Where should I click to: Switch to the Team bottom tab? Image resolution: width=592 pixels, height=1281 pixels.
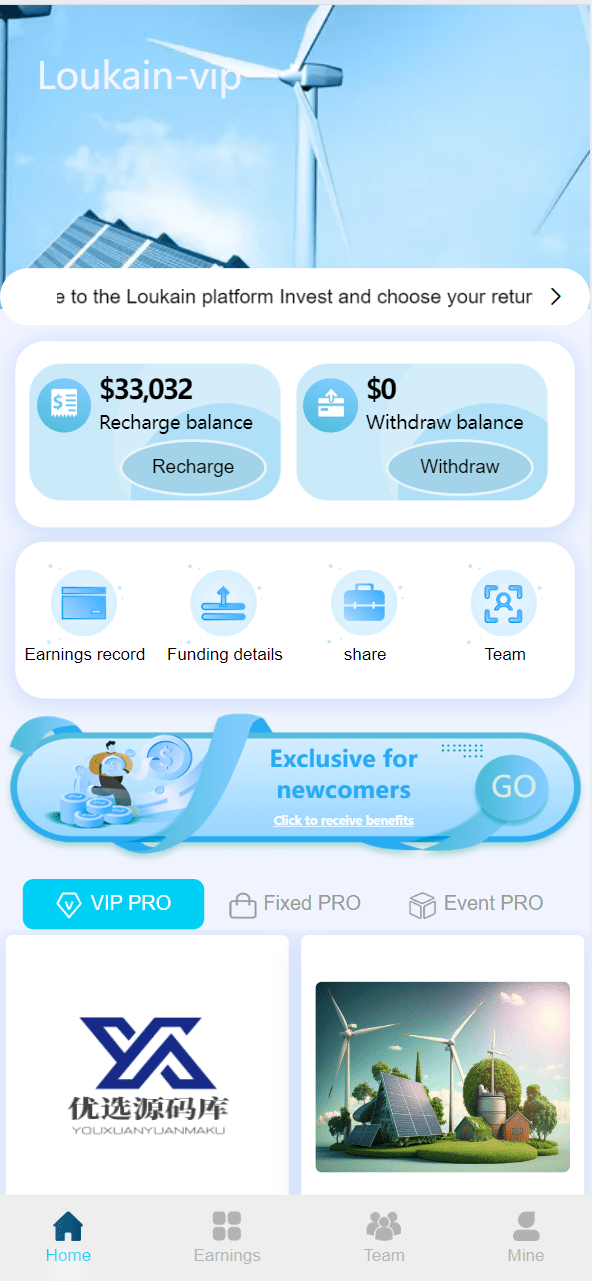384,1238
